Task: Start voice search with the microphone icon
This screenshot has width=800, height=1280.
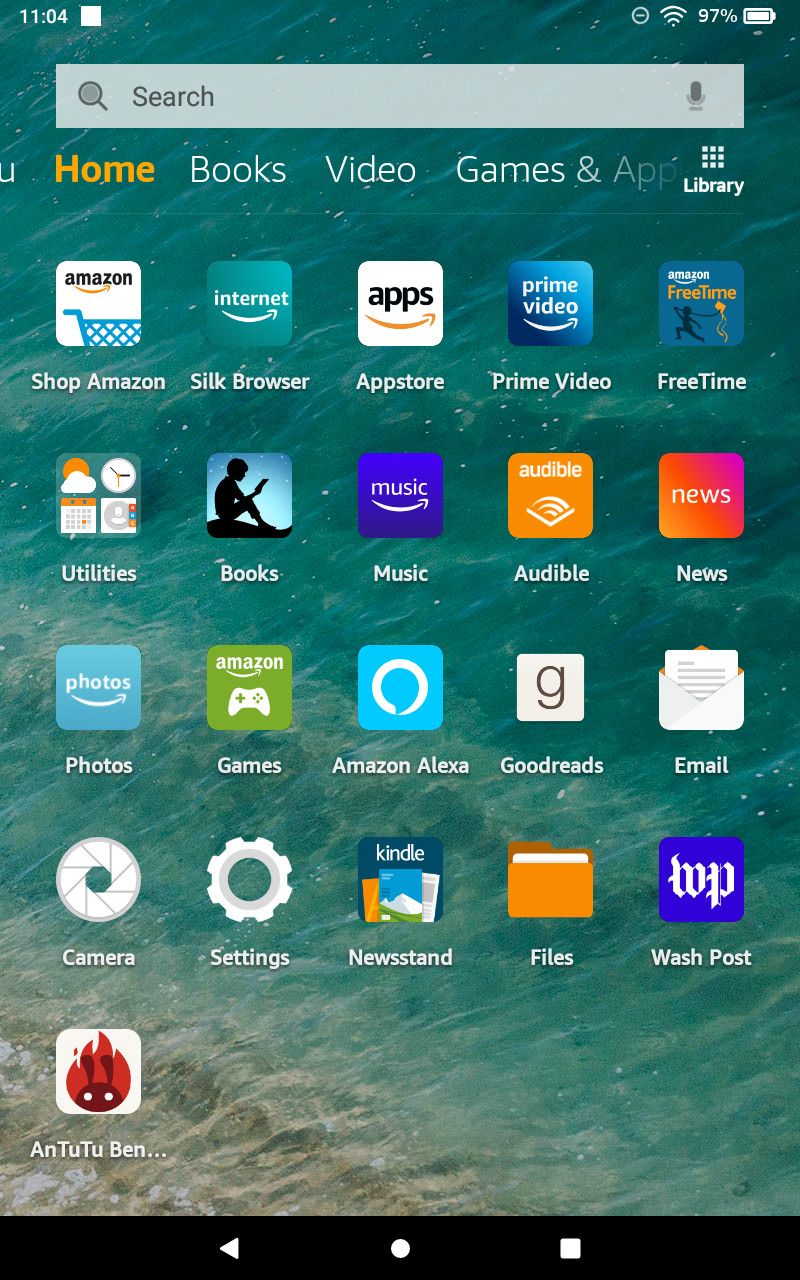Action: [x=696, y=96]
